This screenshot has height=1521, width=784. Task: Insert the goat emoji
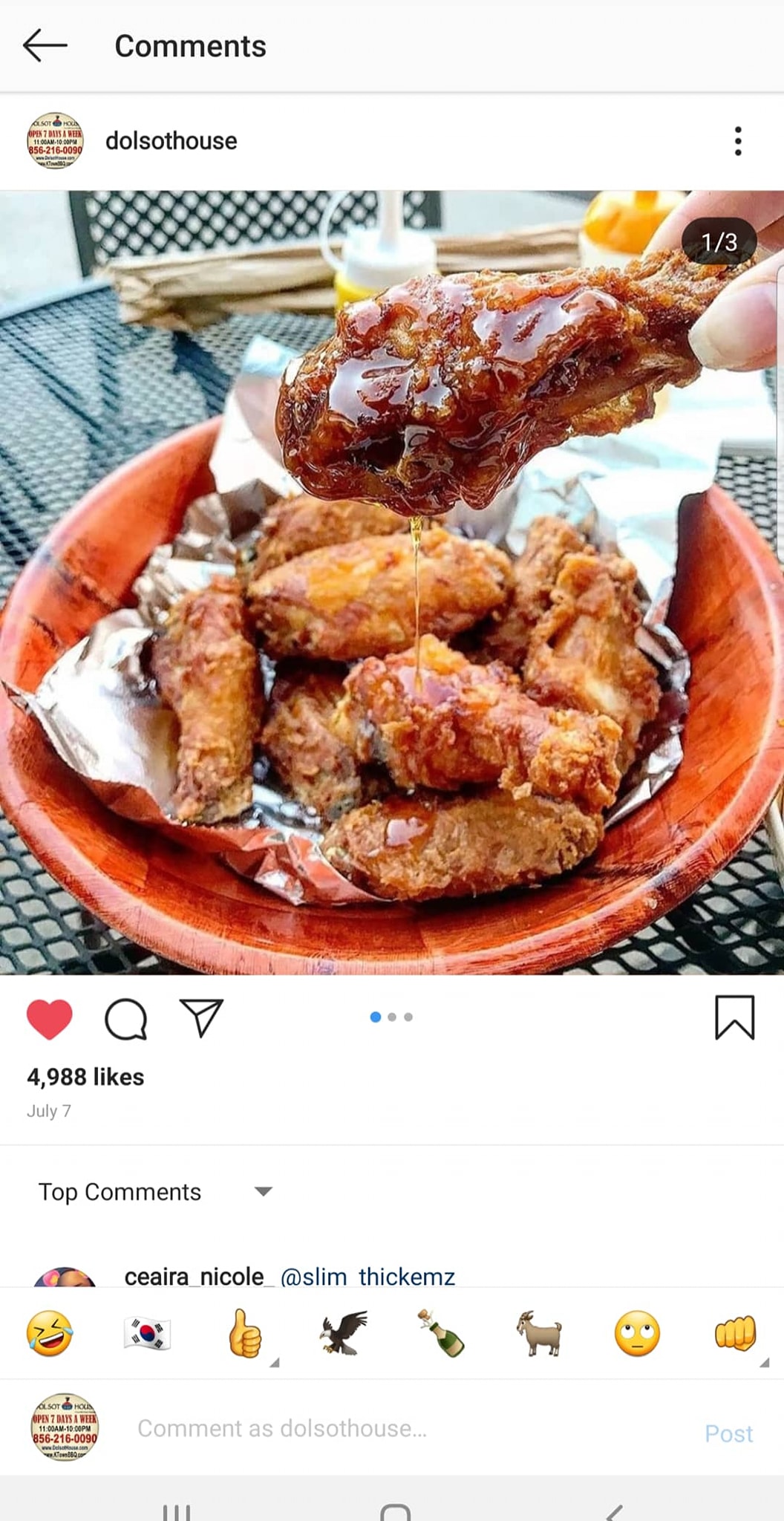click(x=540, y=1333)
